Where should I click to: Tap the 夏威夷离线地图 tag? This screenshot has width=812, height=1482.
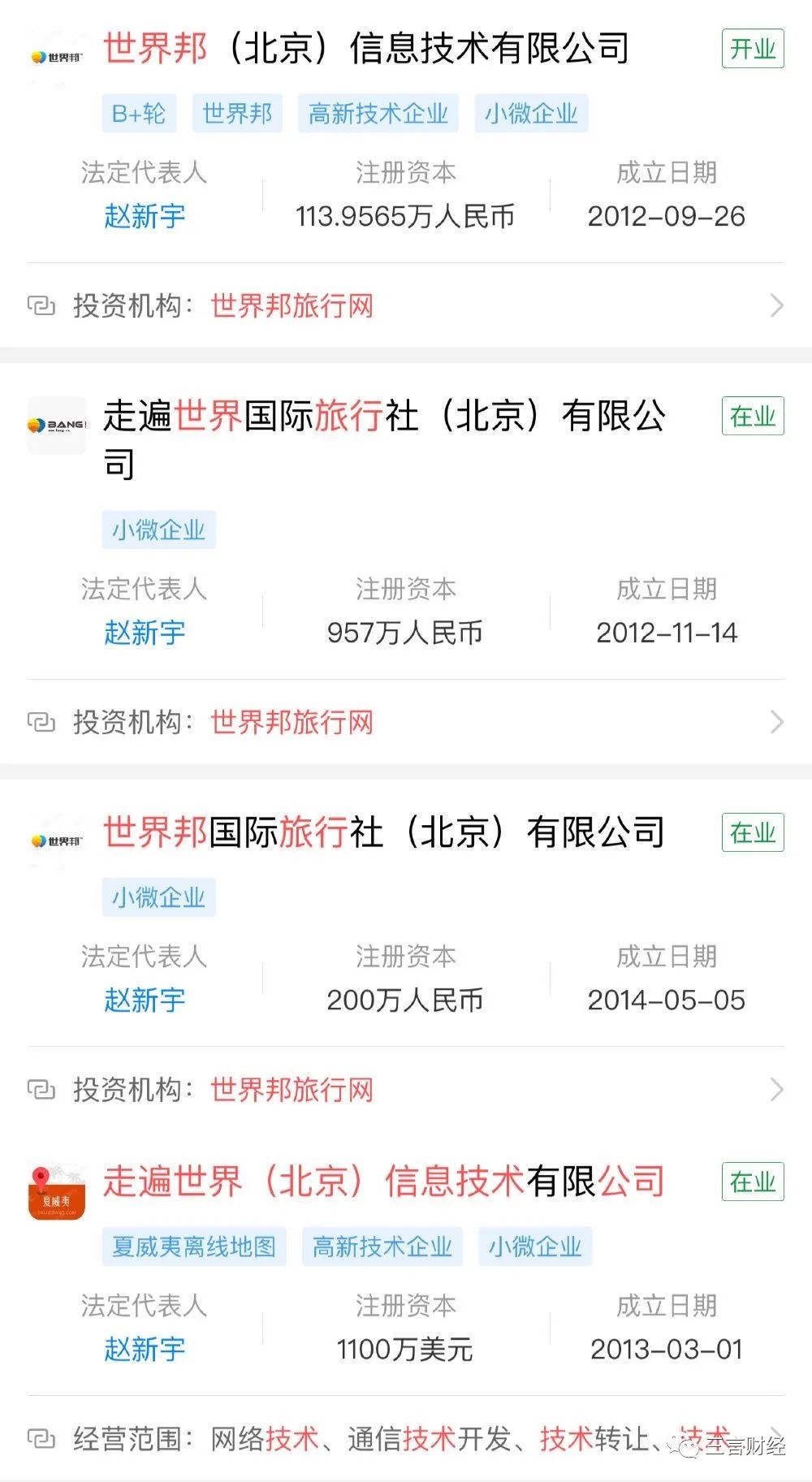point(194,1247)
